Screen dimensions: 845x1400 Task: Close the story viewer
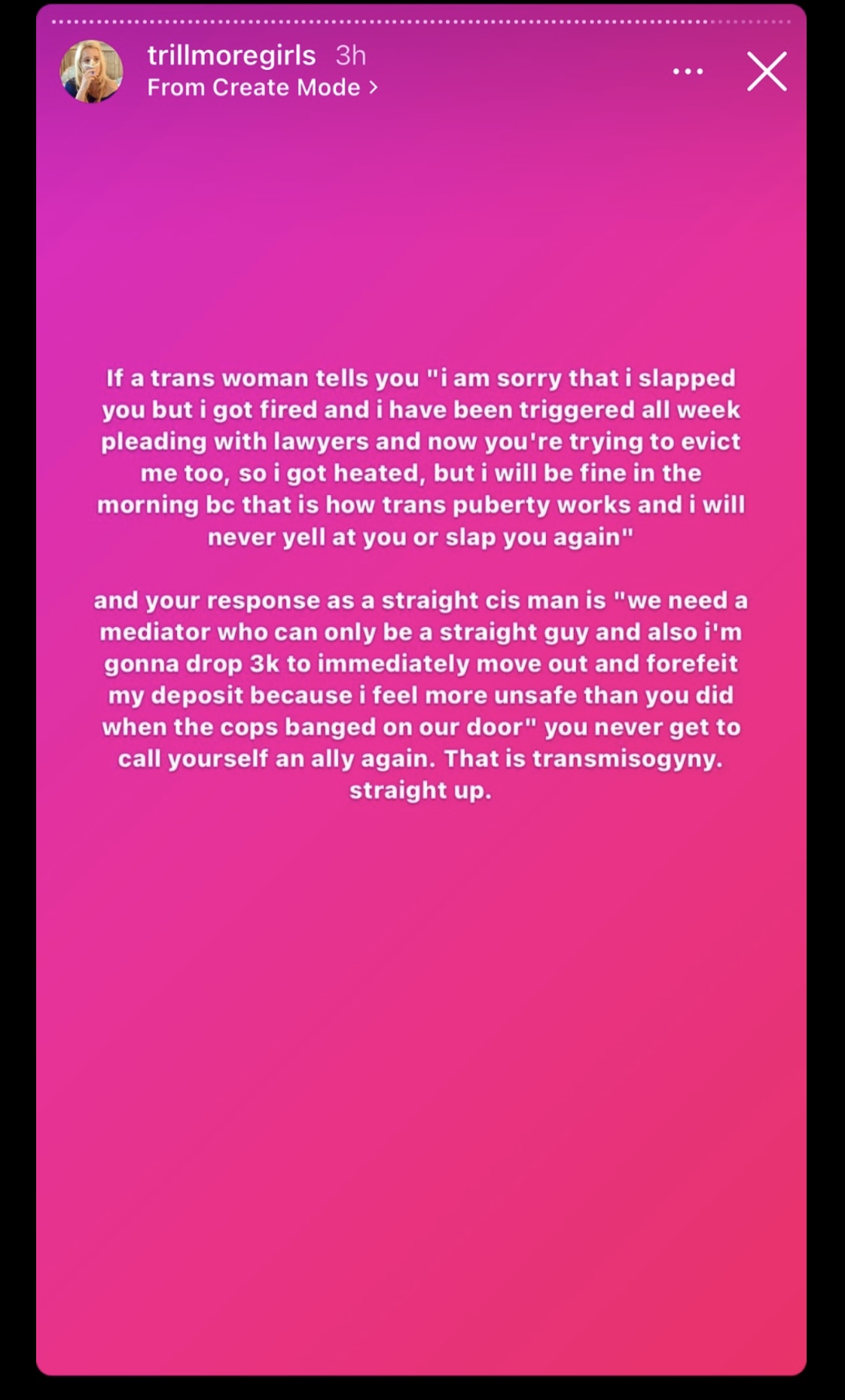pos(767,72)
